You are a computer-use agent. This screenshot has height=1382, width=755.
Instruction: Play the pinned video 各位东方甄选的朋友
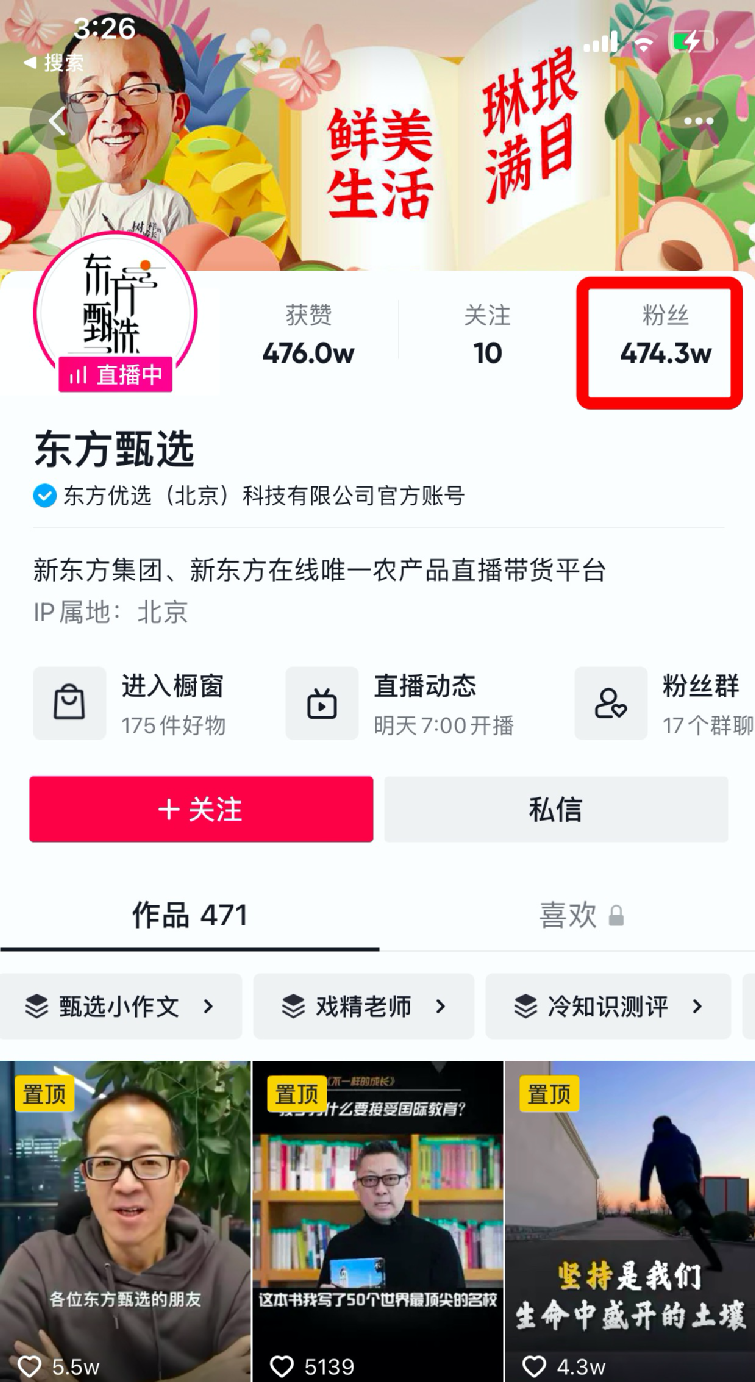tap(125, 1220)
